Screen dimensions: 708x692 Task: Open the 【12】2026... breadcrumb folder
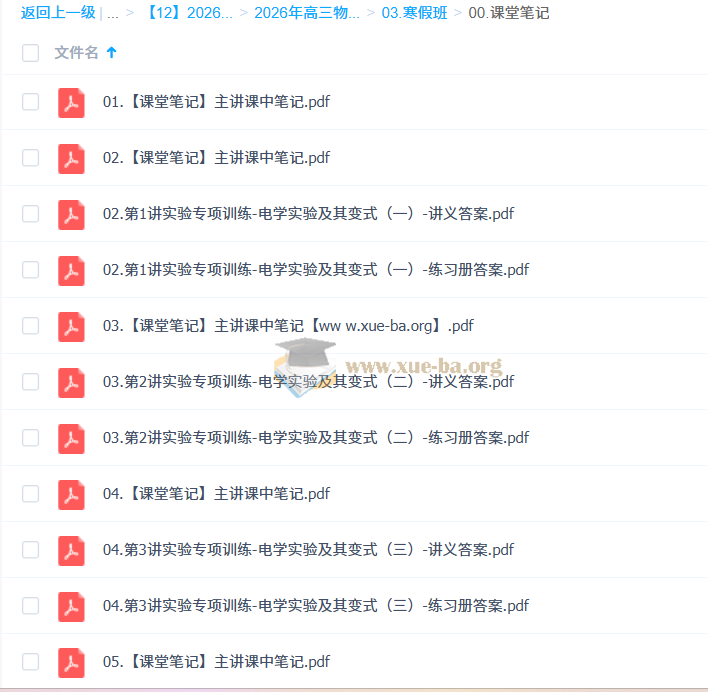(191, 13)
